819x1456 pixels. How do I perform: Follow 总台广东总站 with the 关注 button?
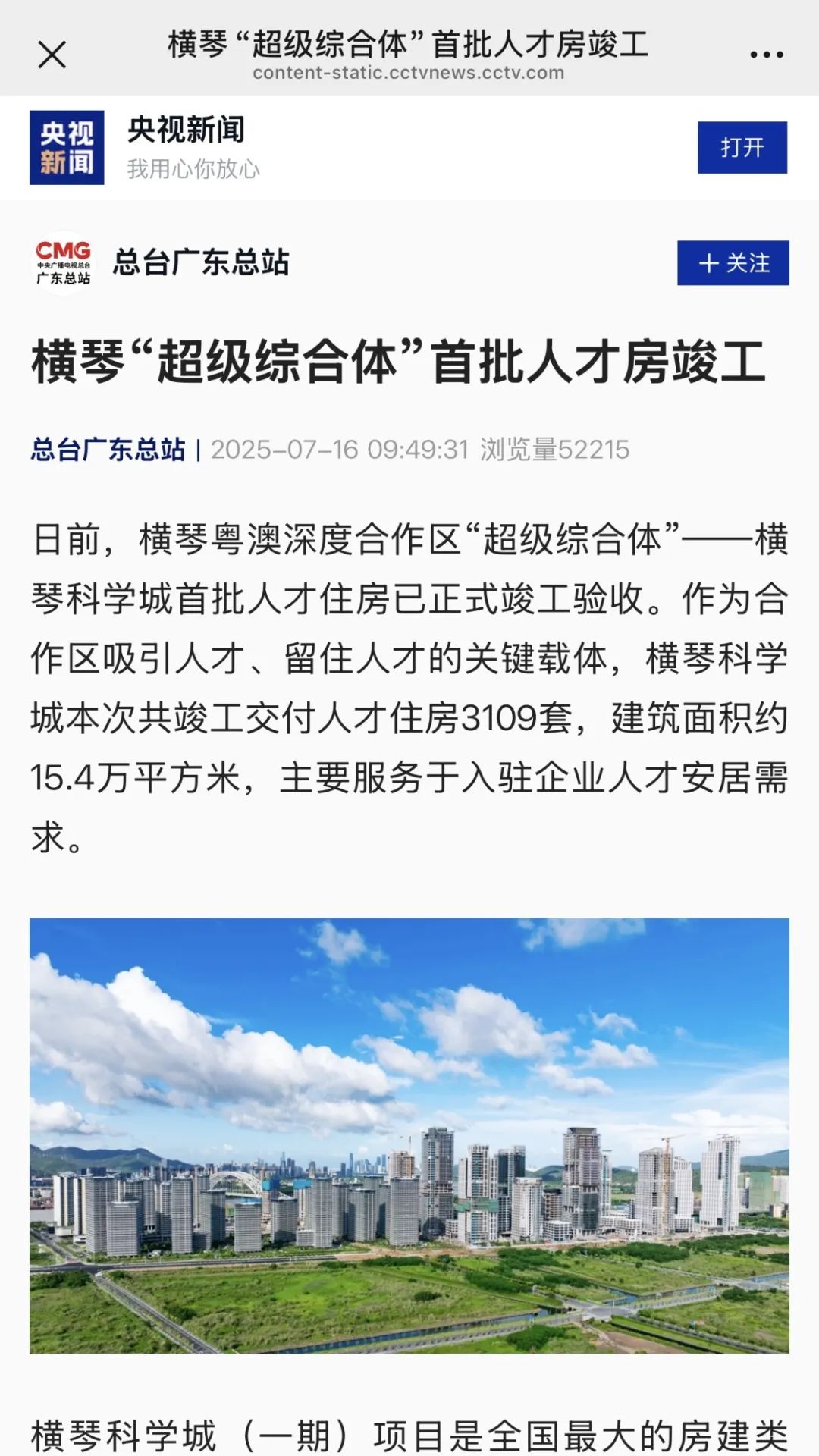pos(733,263)
